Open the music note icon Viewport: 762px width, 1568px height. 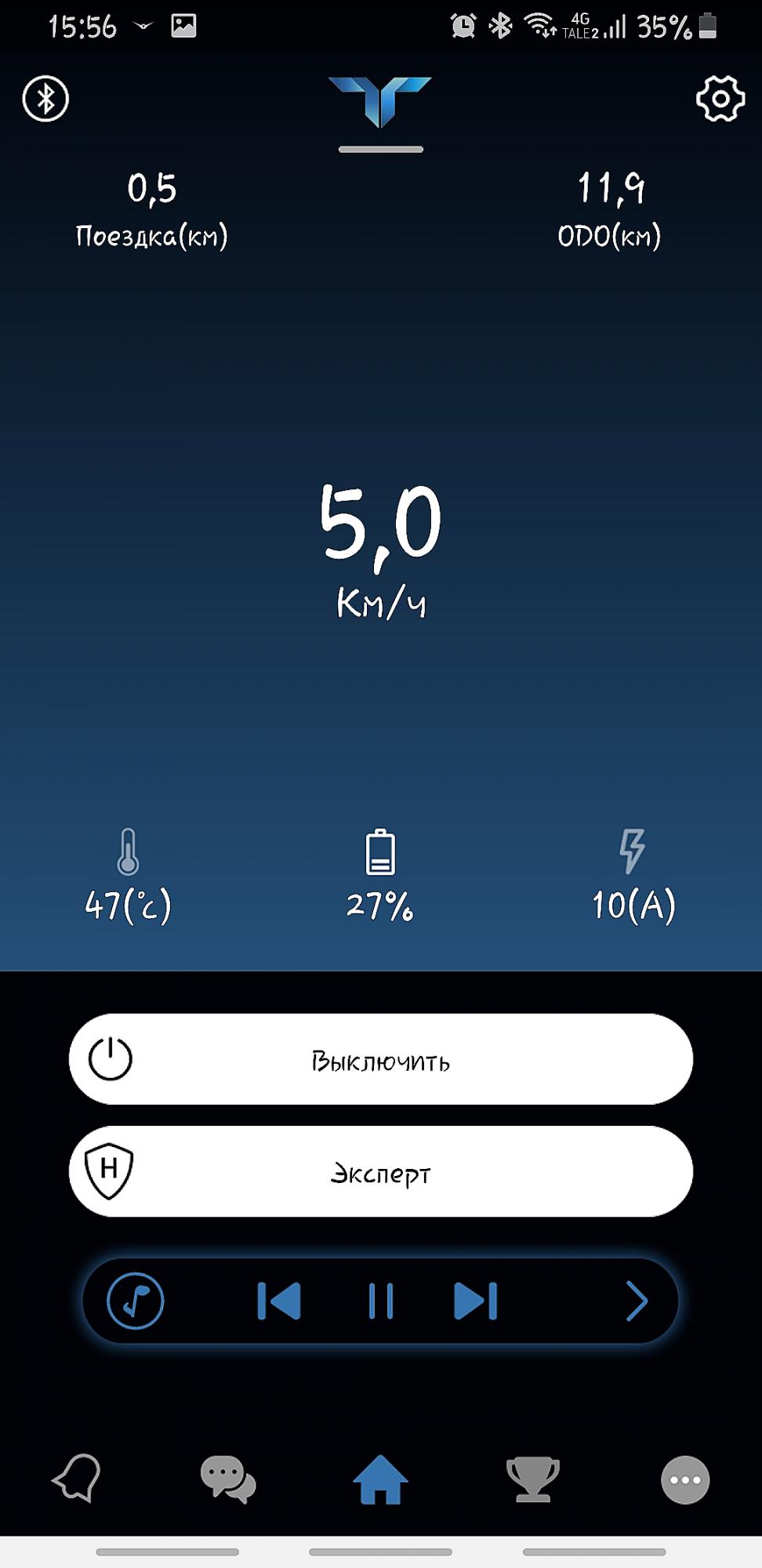136,1301
